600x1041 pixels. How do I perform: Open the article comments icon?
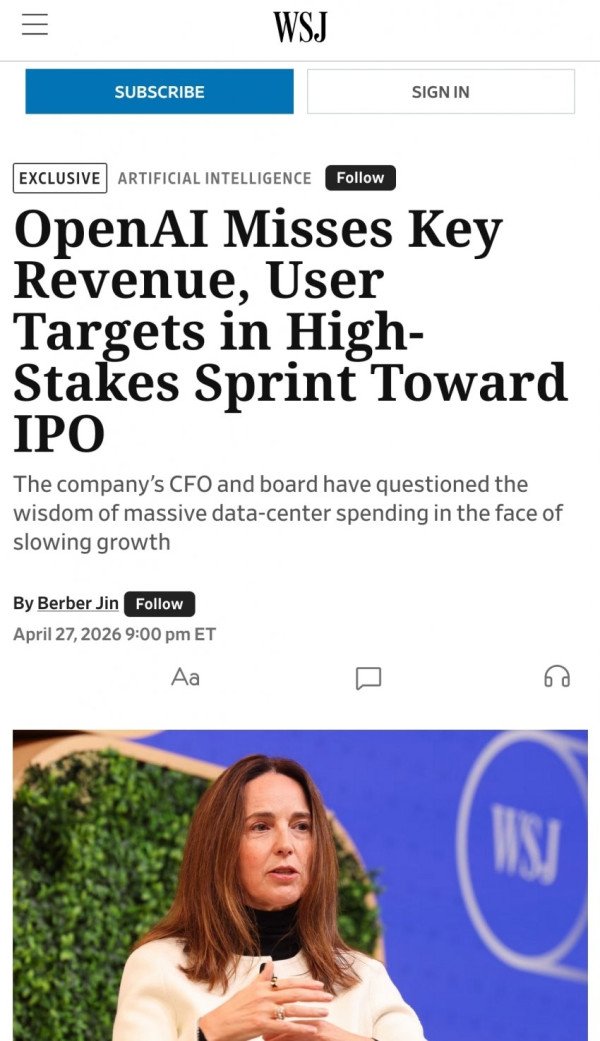368,678
